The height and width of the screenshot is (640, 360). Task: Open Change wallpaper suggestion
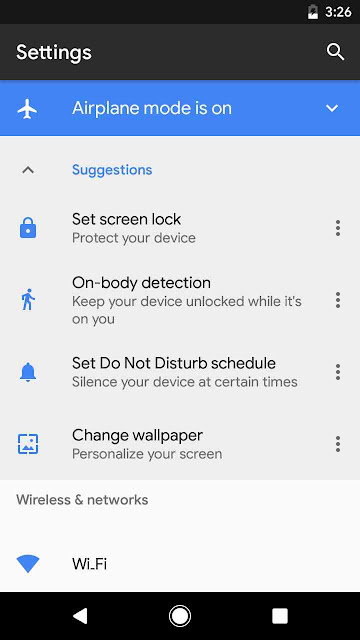(x=180, y=444)
